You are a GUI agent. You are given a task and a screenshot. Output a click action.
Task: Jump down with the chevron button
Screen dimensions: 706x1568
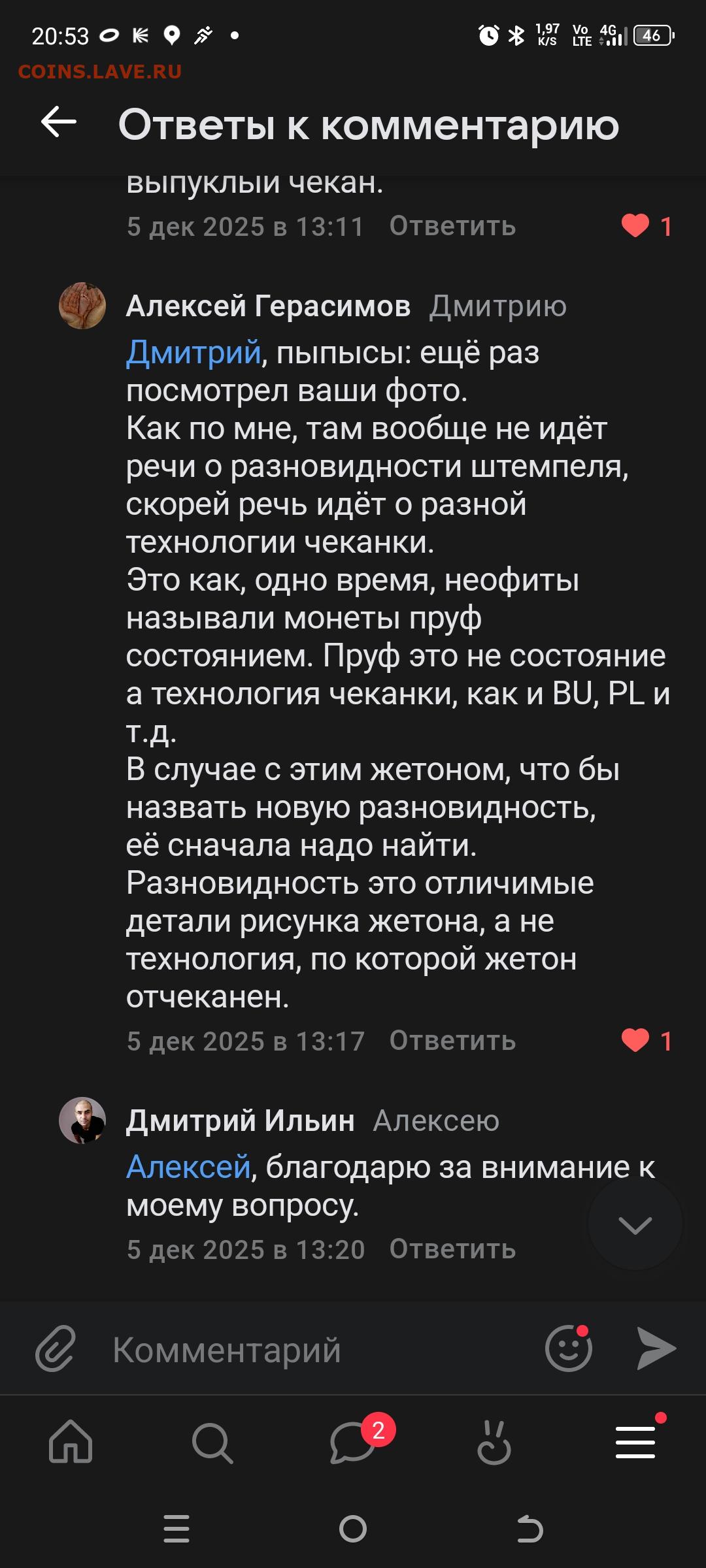tap(635, 1224)
